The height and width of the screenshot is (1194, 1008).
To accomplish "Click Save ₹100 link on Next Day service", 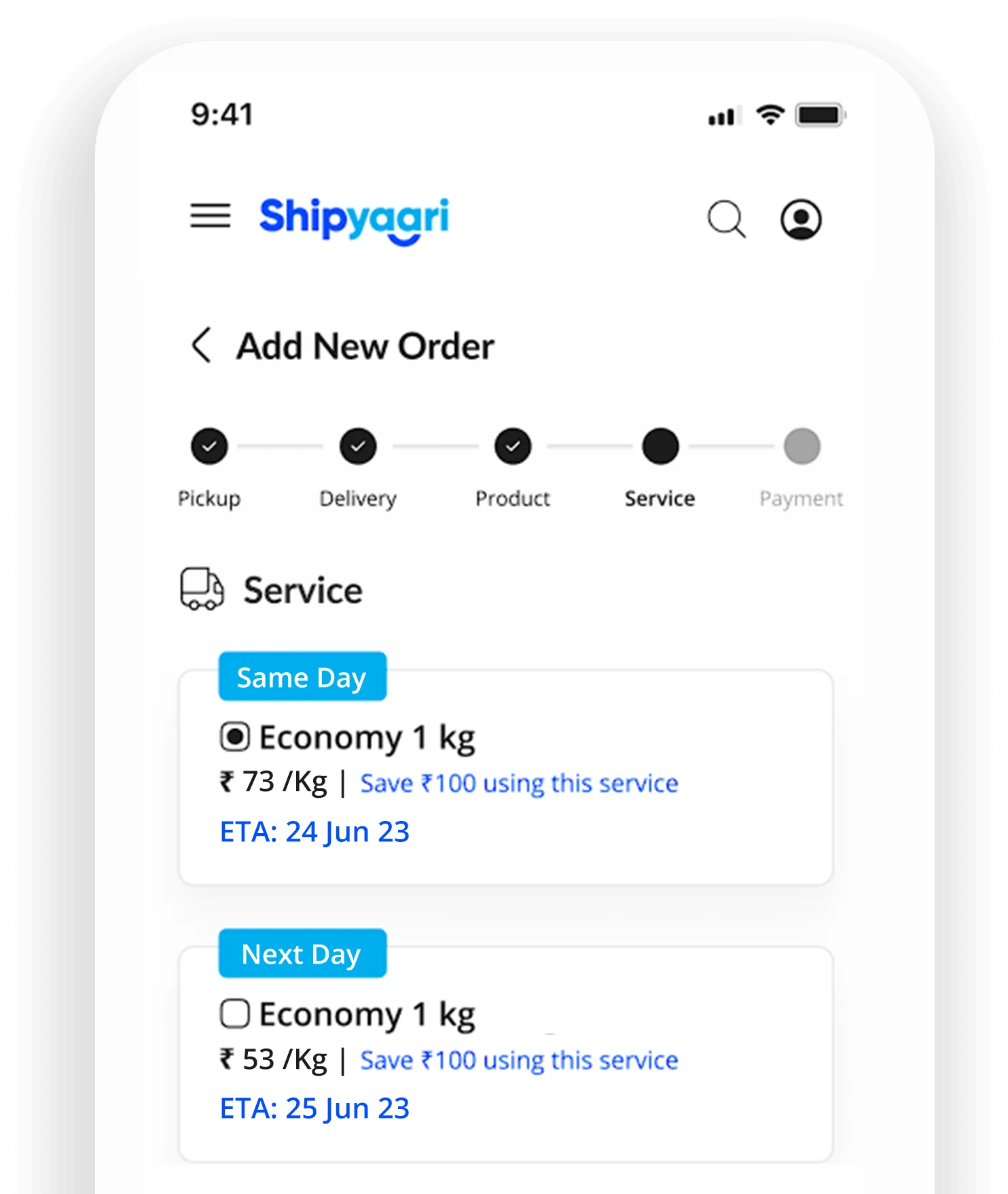I will [518, 1060].
